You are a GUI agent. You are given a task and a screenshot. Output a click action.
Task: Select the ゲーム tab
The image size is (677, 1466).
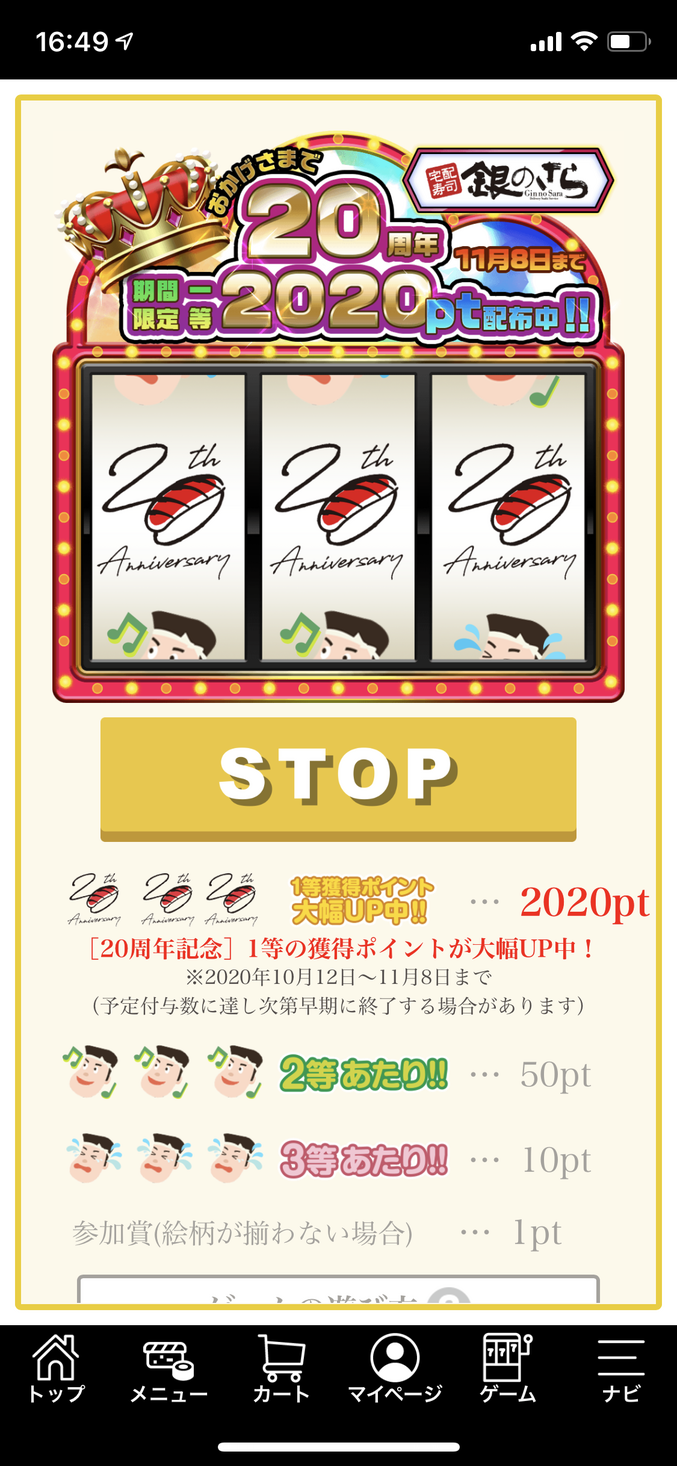coord(507,1368)
